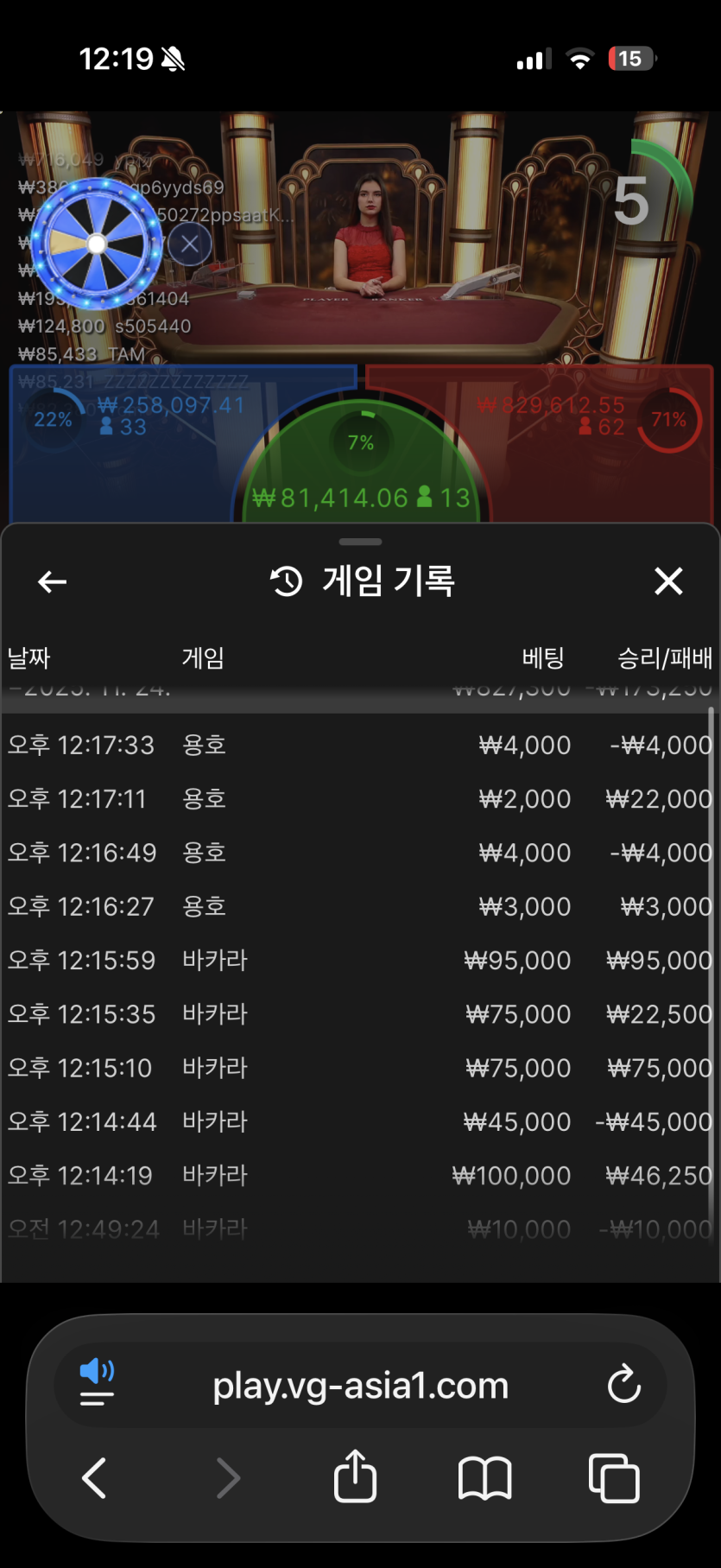Open the 오후 12:16:27 용호 record
The width and height of the screenshot is (721, 1568).
click(x=358, y=906)
